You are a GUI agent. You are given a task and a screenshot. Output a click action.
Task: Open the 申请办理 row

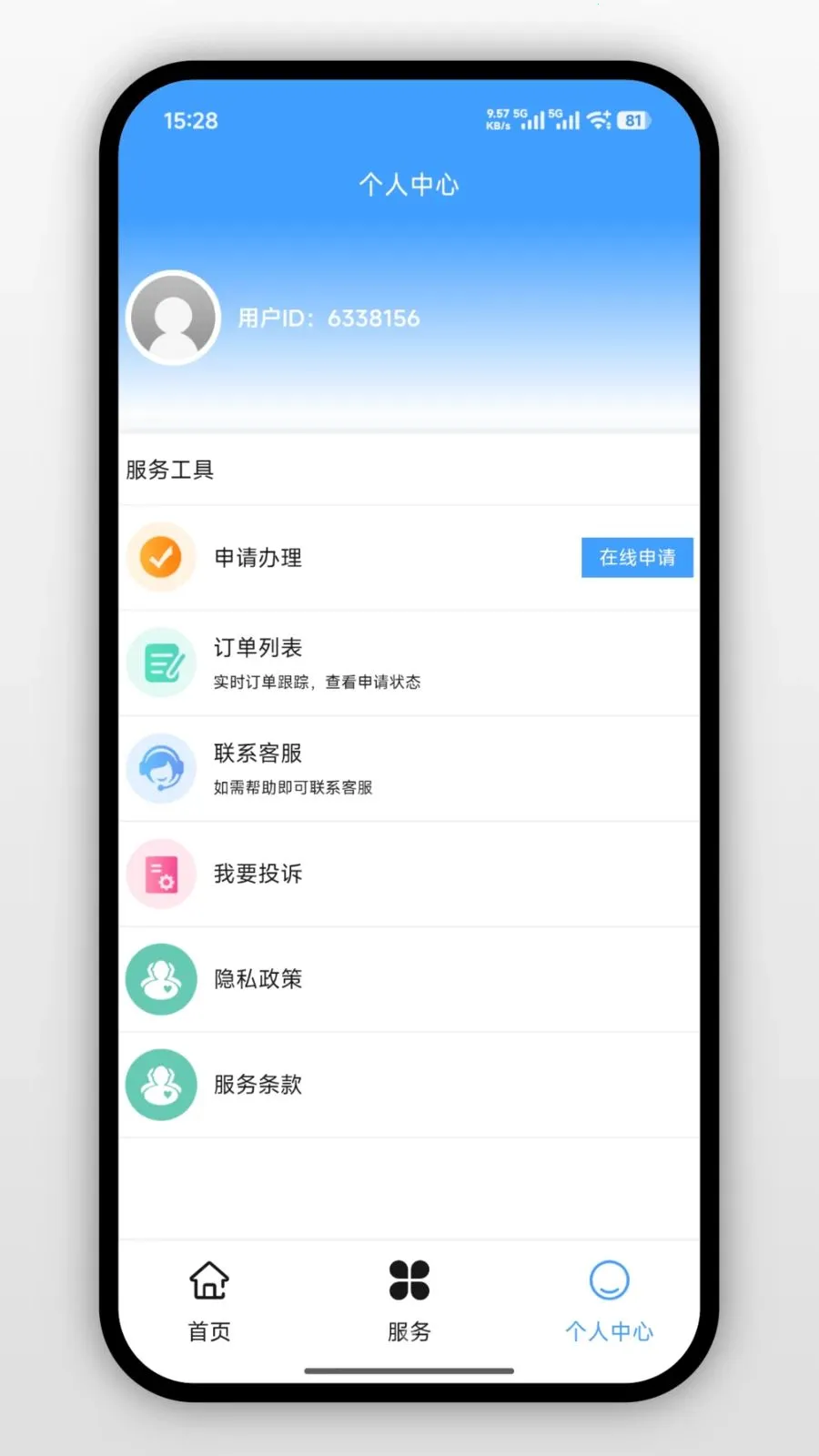coord(258,558)
